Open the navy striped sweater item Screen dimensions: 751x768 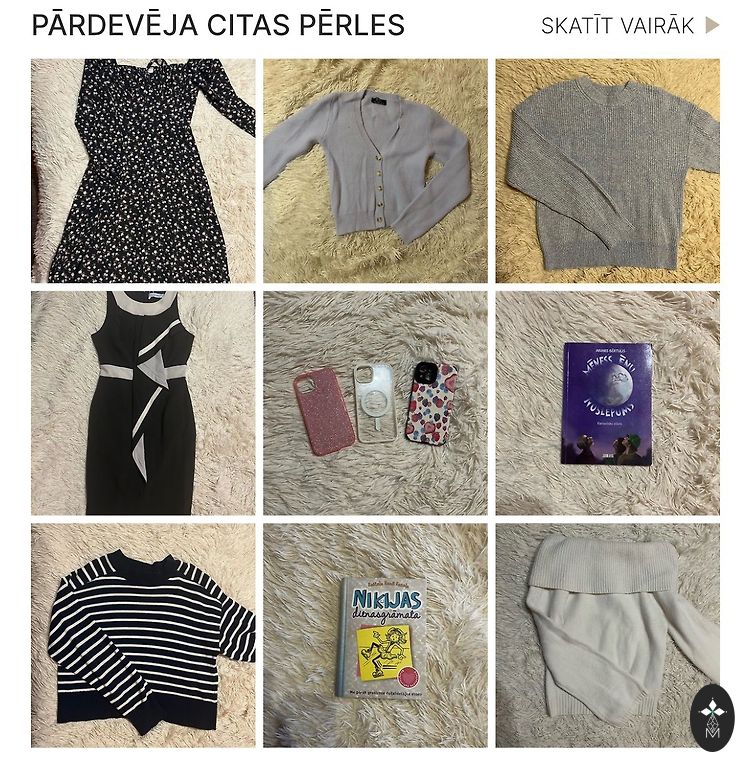pos(143,635)
